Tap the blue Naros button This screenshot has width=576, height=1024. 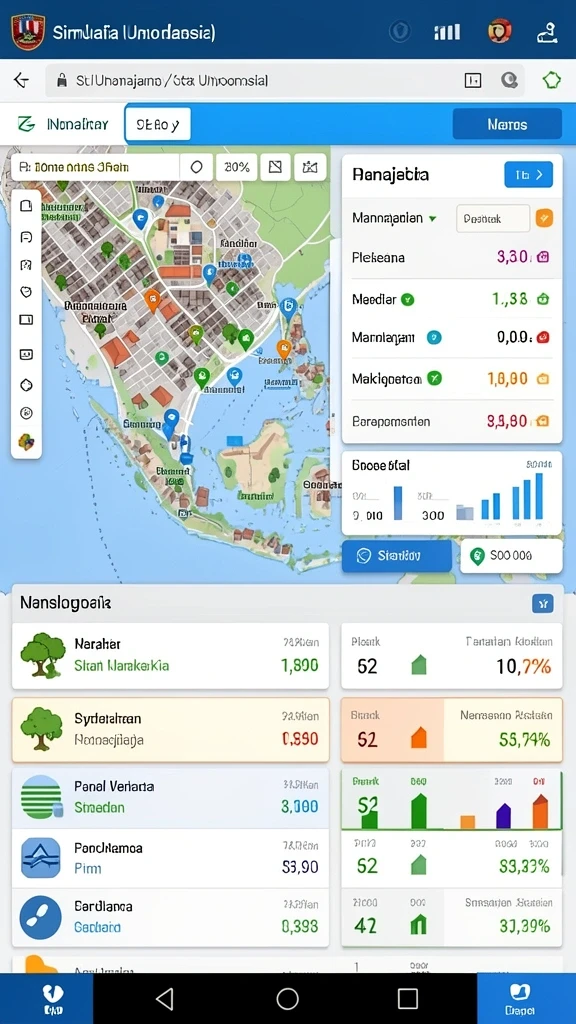pos(507,124)
